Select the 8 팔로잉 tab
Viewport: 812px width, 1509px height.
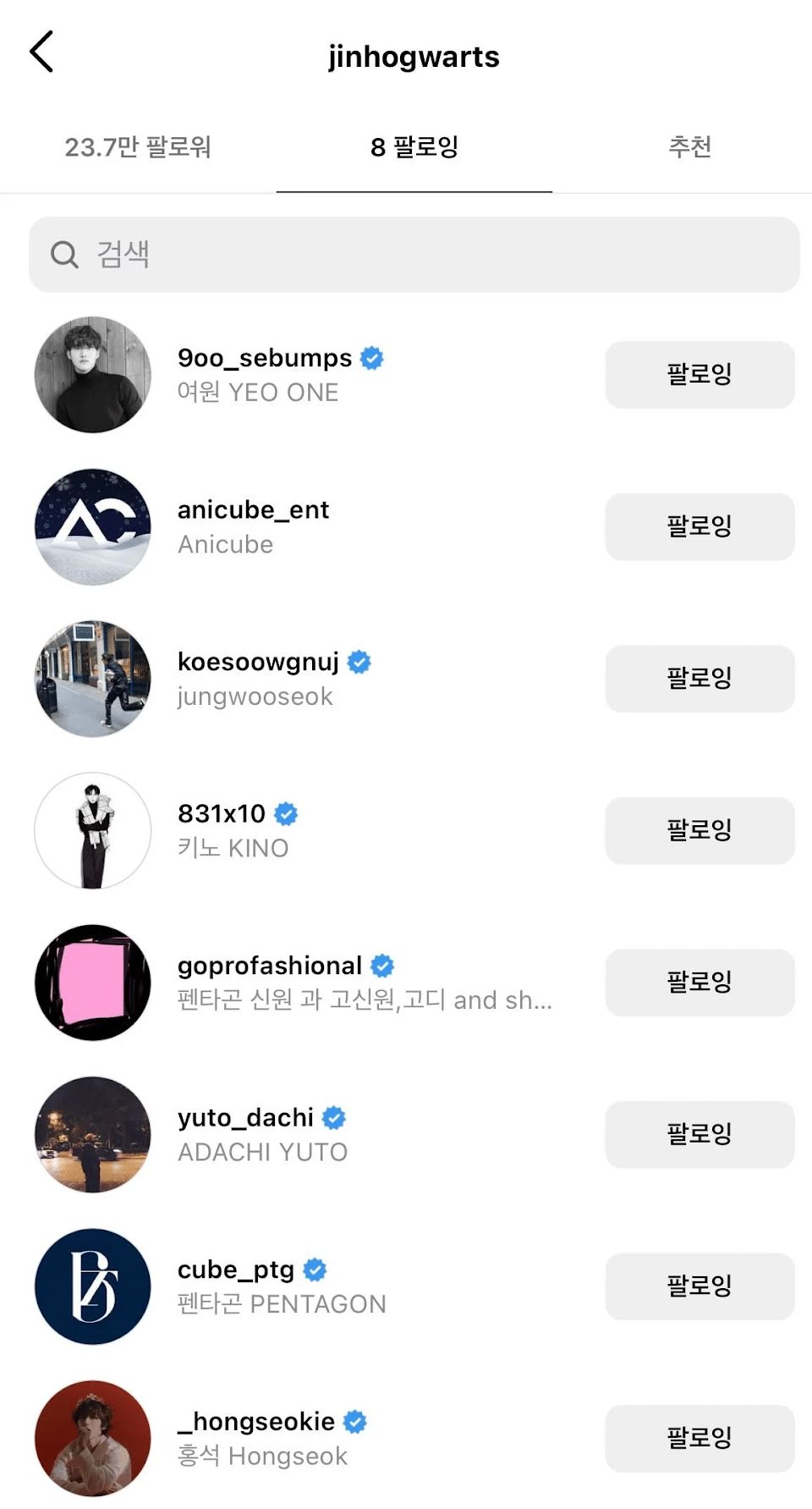click(414, 147)
